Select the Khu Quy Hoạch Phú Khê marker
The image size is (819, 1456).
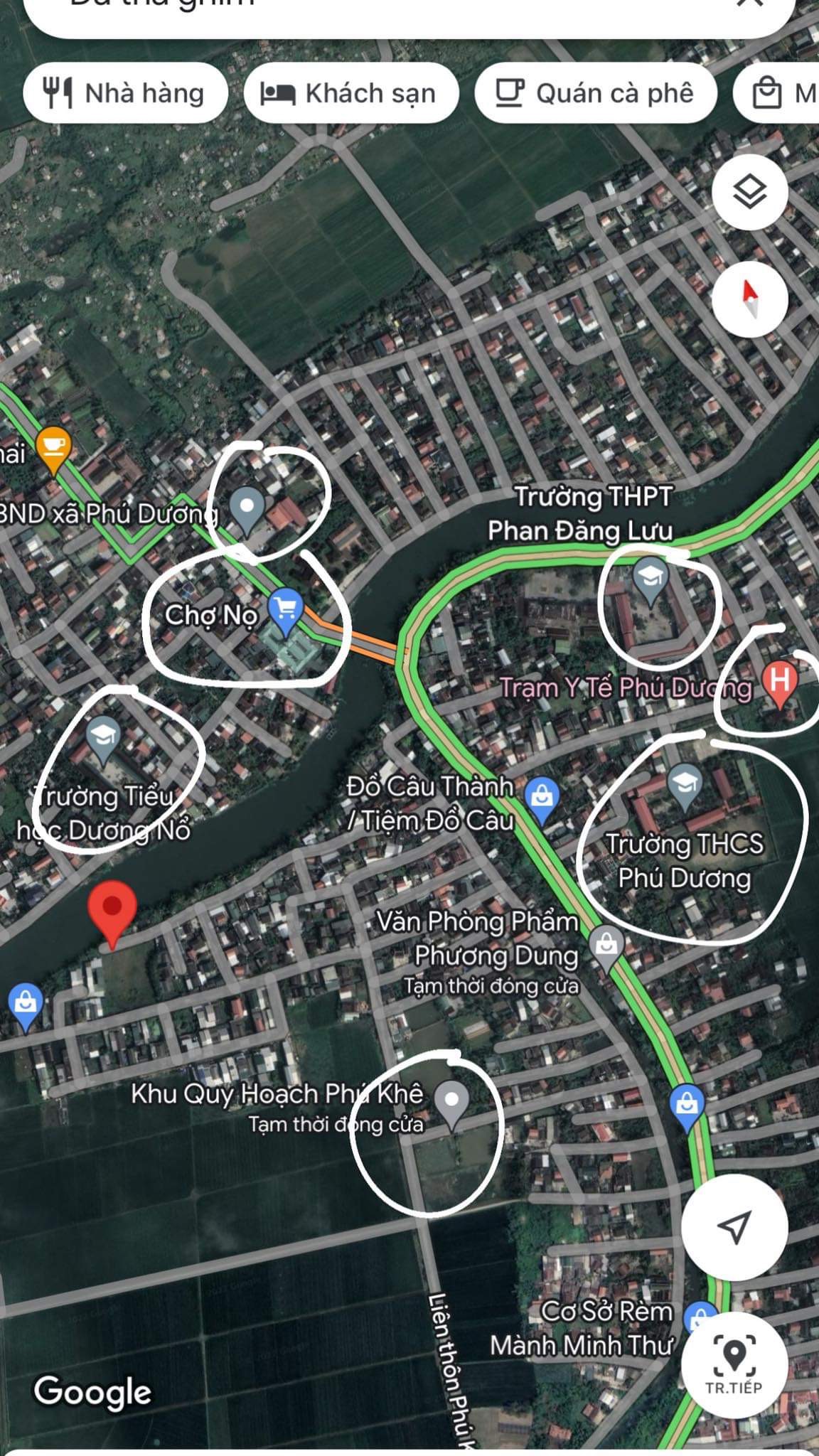coord(451,1105)
